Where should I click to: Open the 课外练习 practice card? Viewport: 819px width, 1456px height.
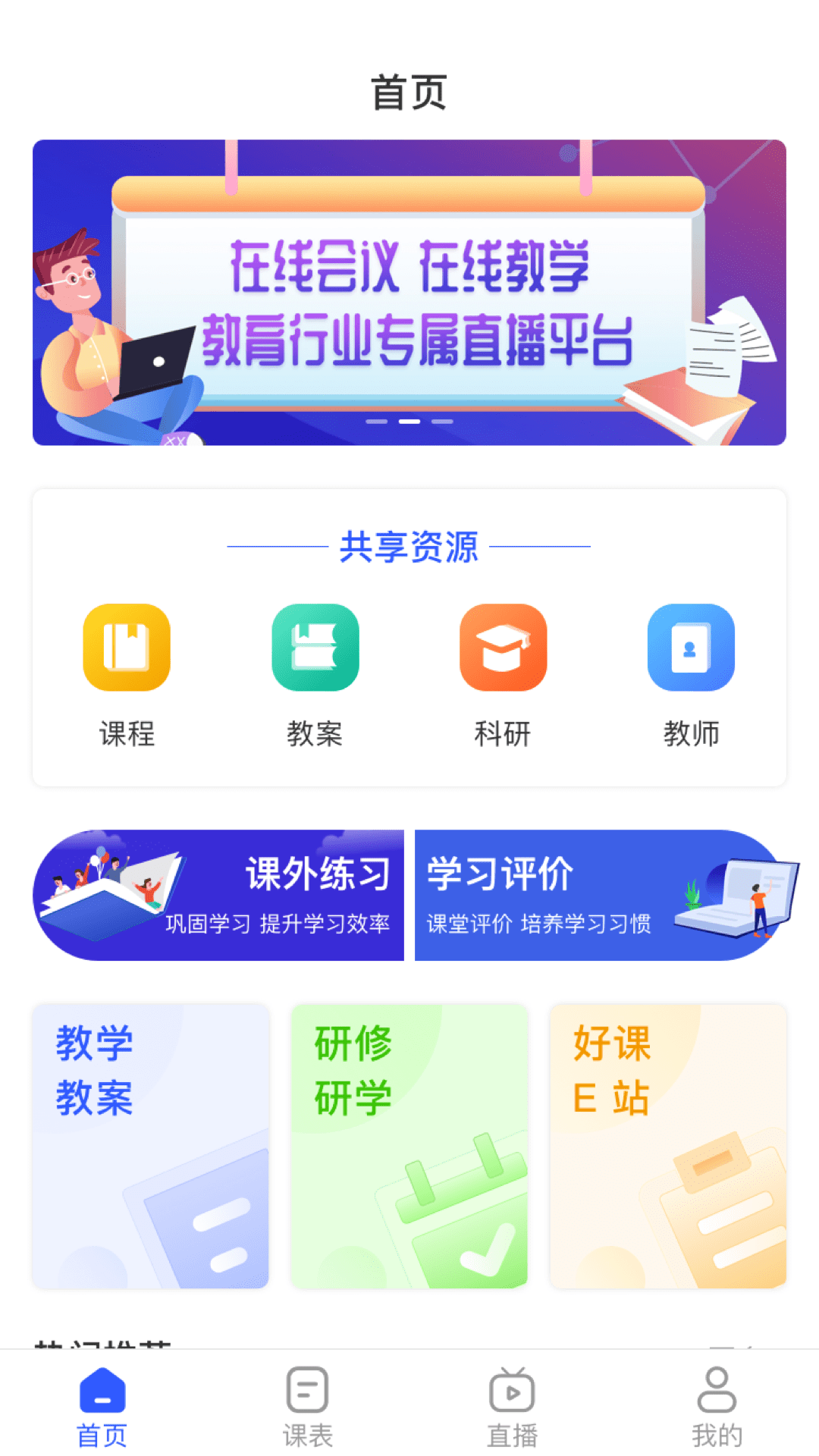point(220,895)
